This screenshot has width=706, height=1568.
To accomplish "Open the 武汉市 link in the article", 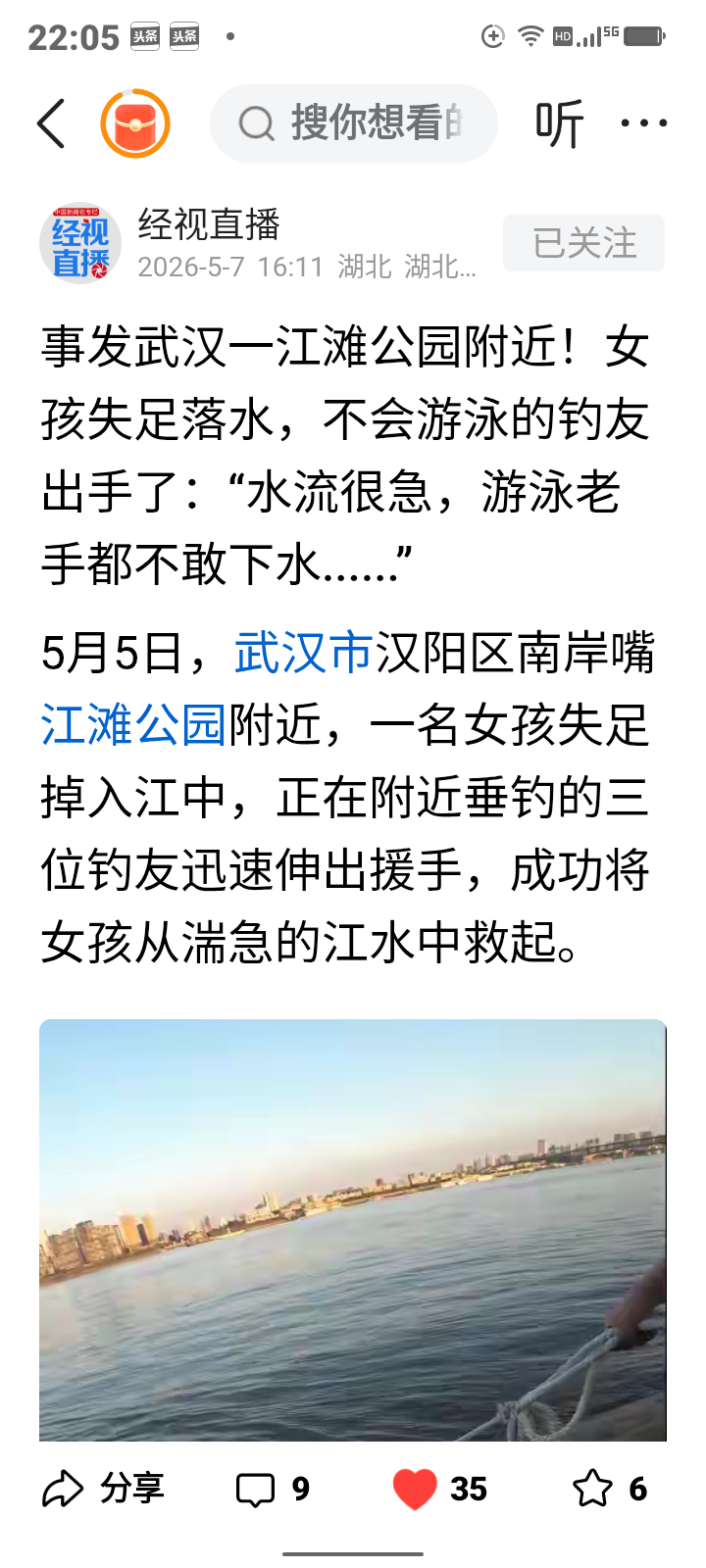I will coord(304,653).
